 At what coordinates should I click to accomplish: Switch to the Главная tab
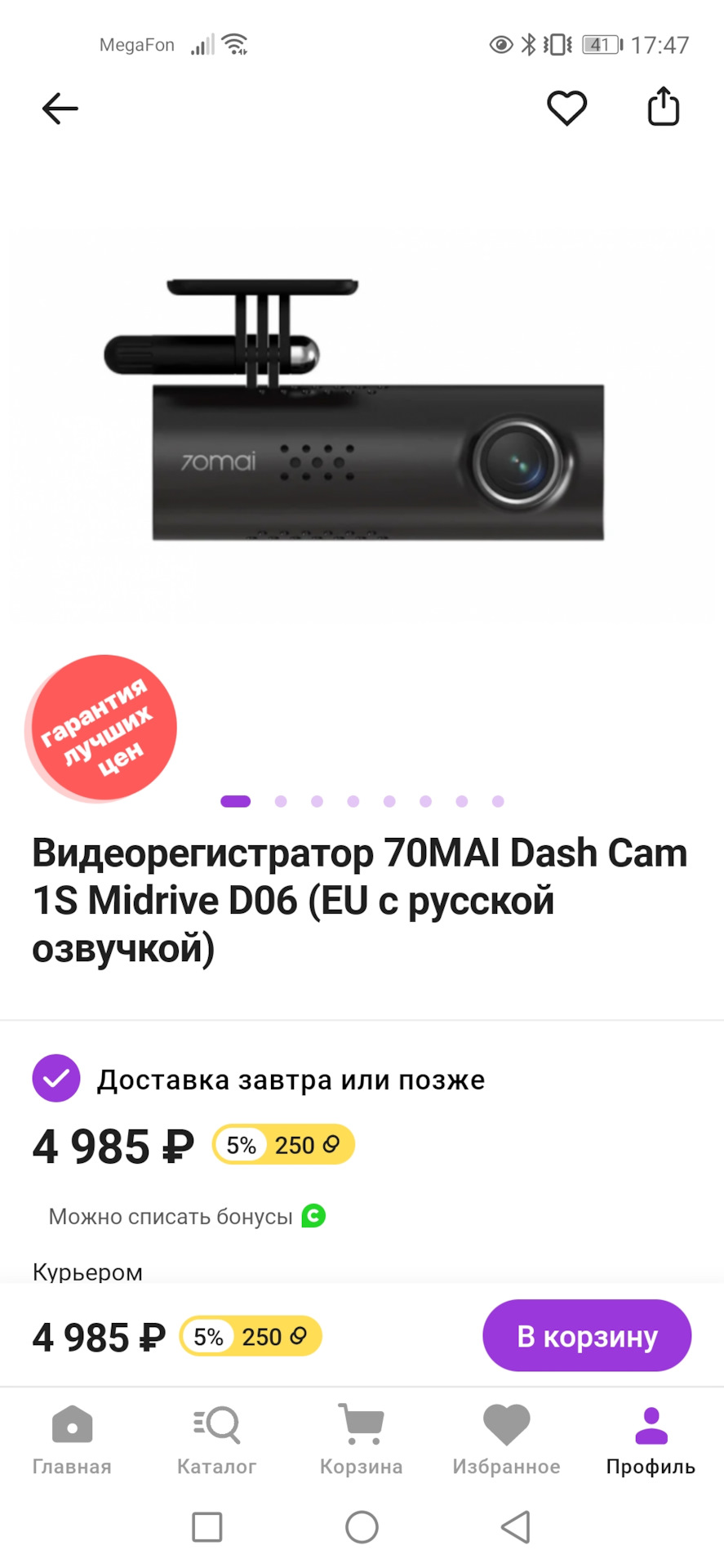pos(72,1441)
